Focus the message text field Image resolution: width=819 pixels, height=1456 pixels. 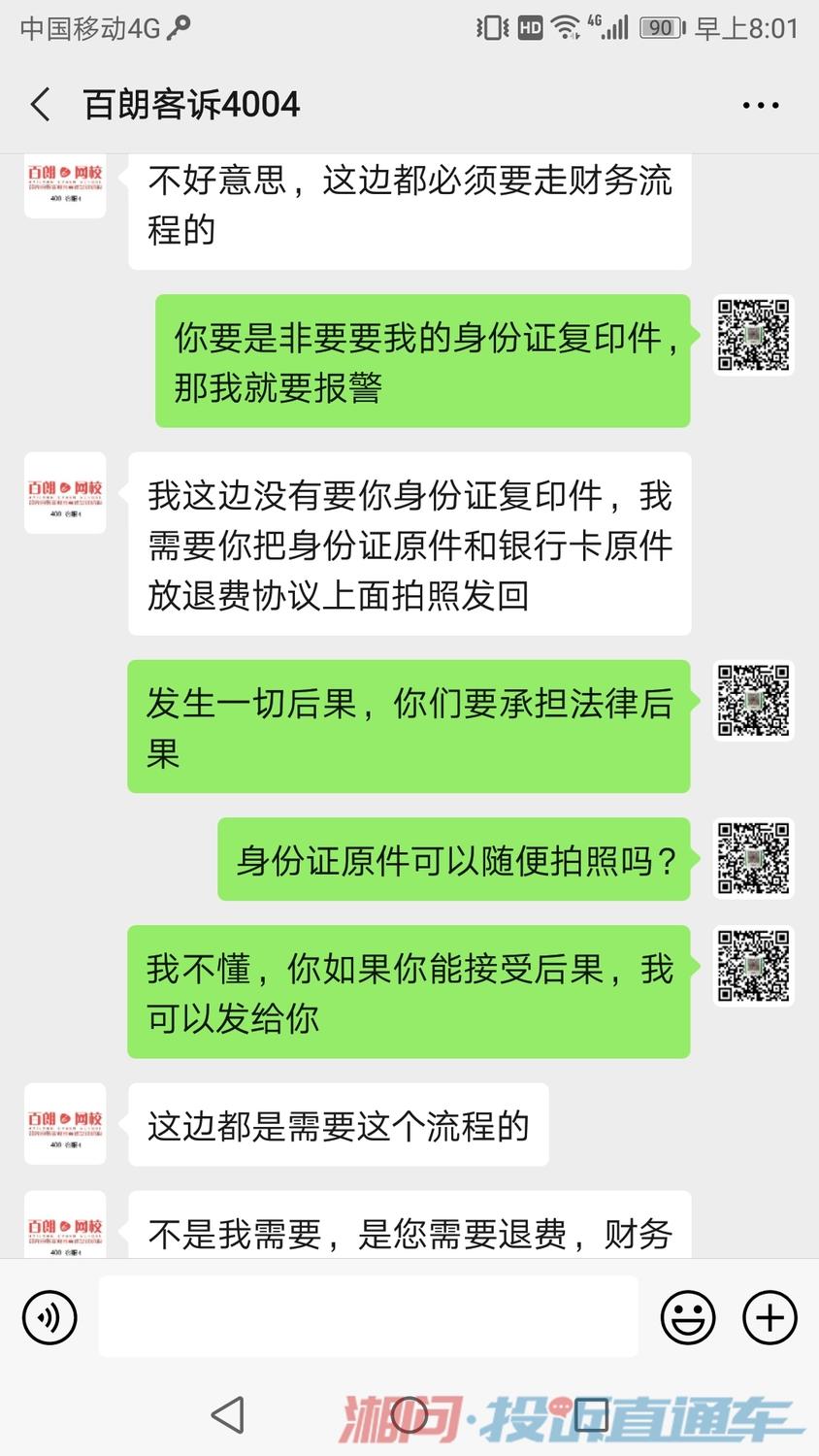tap(368, 1317)
